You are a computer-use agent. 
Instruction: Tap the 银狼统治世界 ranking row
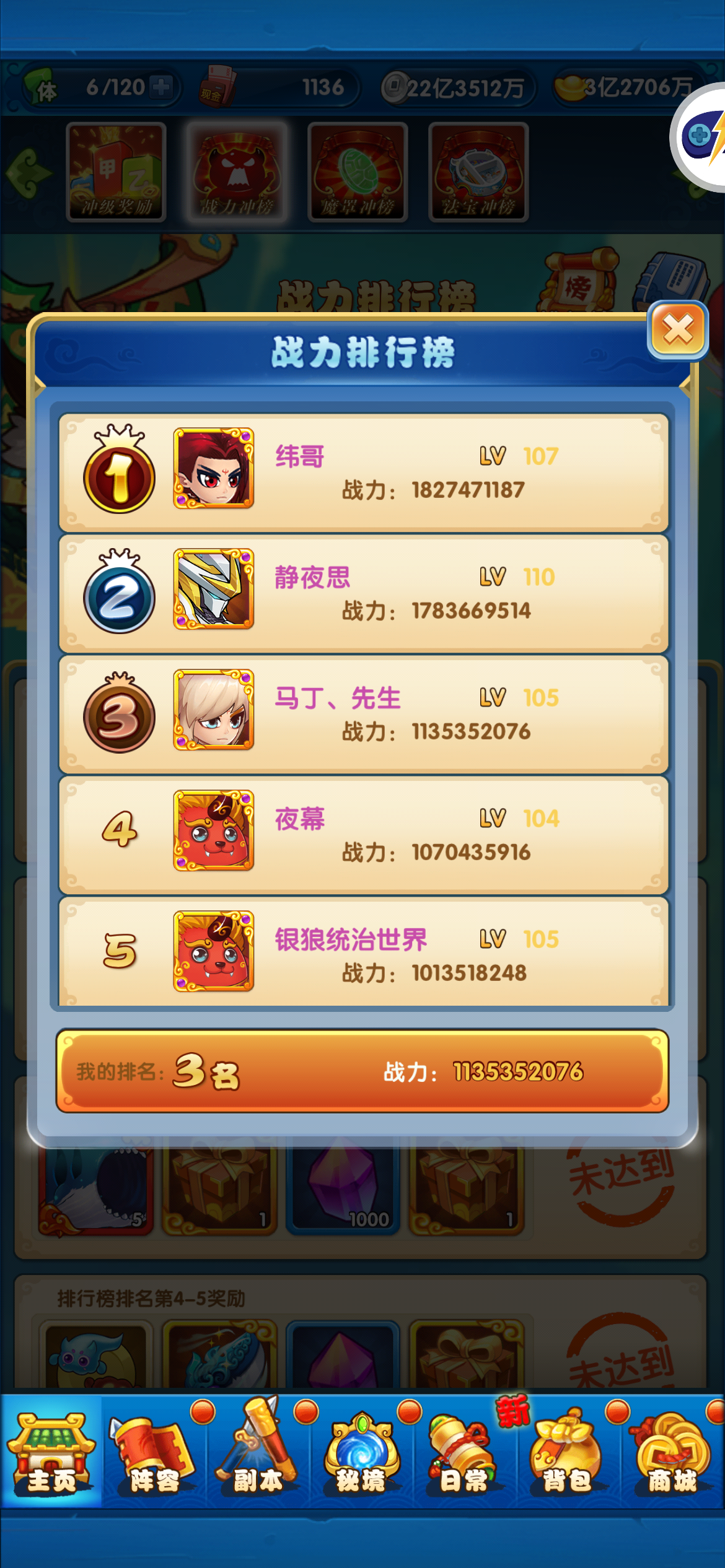point(363,952)
